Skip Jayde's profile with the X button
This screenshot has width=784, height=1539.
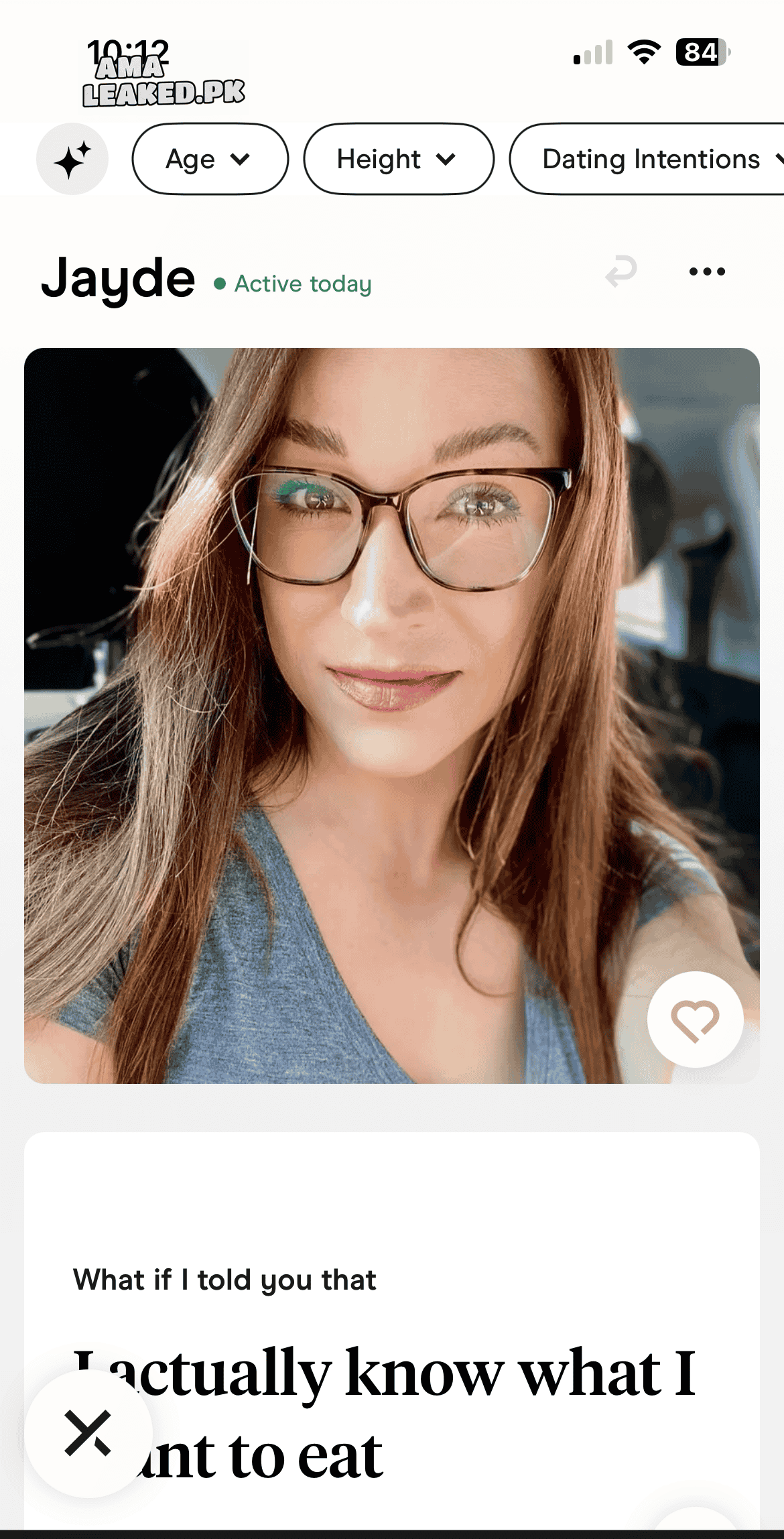(88, 1433)
